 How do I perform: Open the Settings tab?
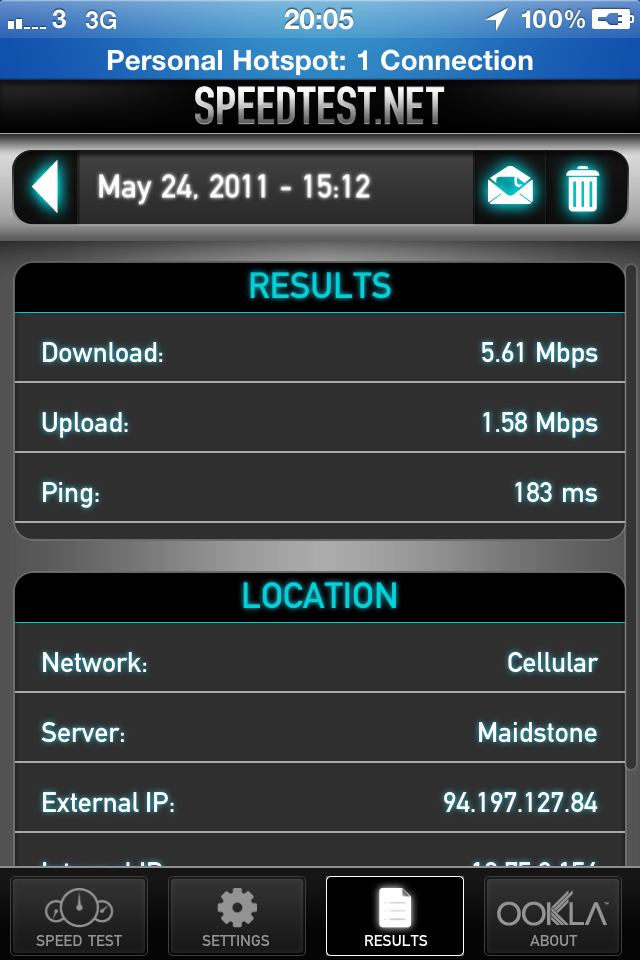pos(236,915)
